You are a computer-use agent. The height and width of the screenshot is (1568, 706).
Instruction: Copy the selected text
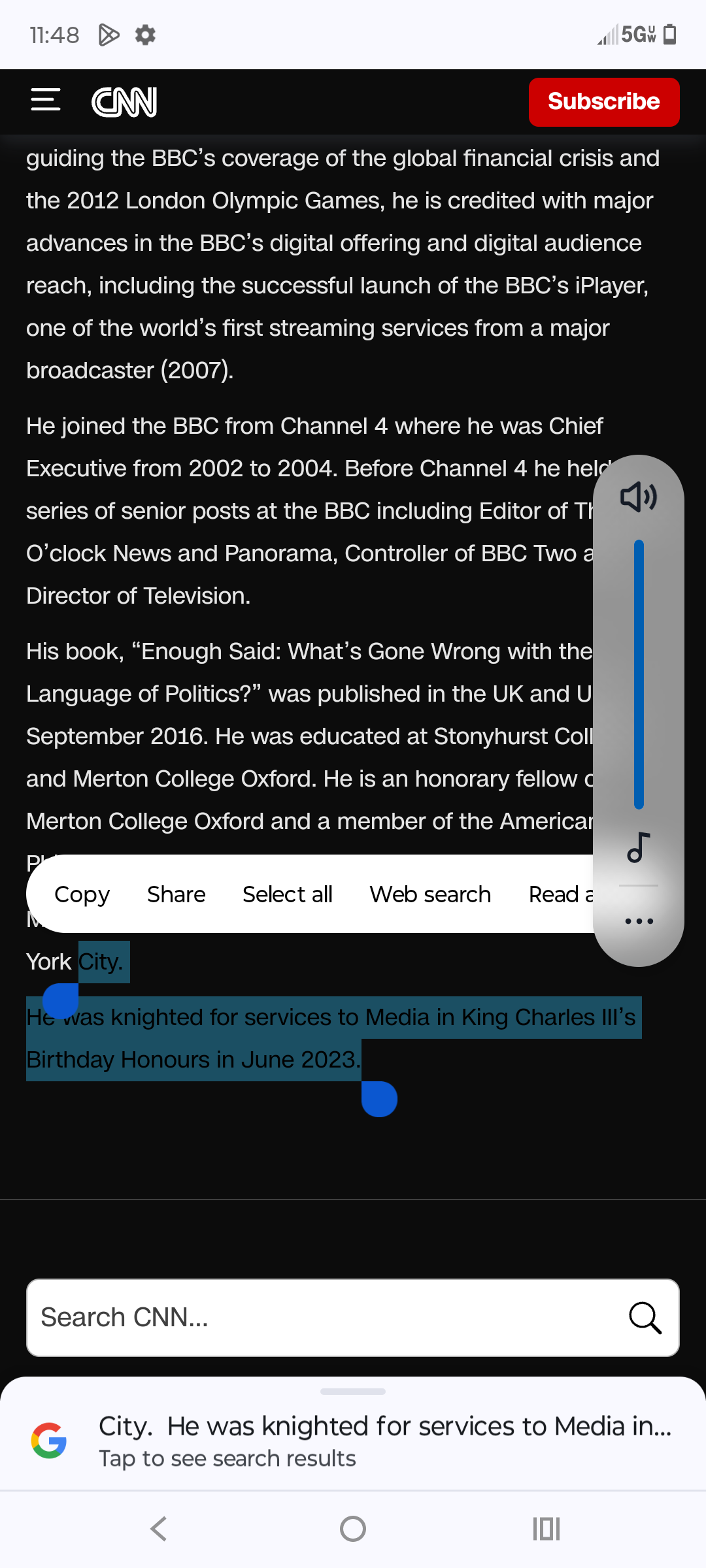coord(82,894)
